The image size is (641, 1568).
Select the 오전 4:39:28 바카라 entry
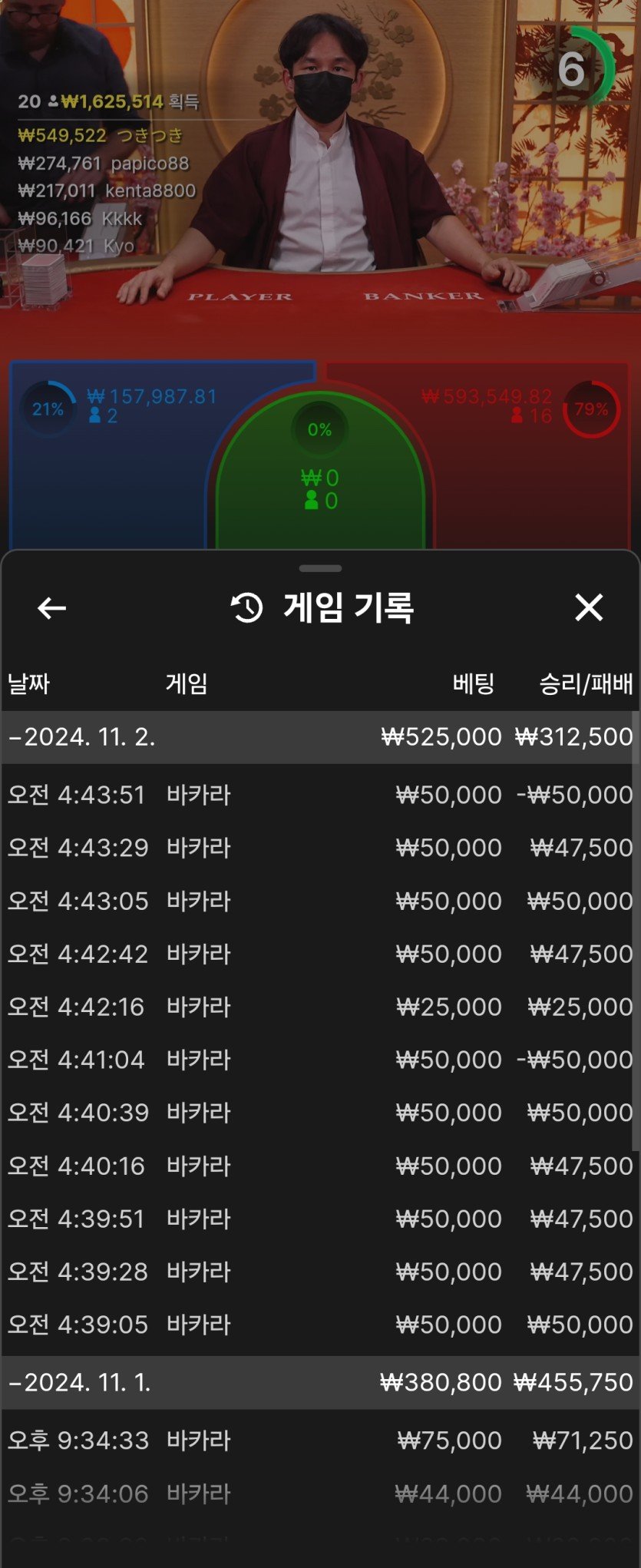(x=319, y=1272)
